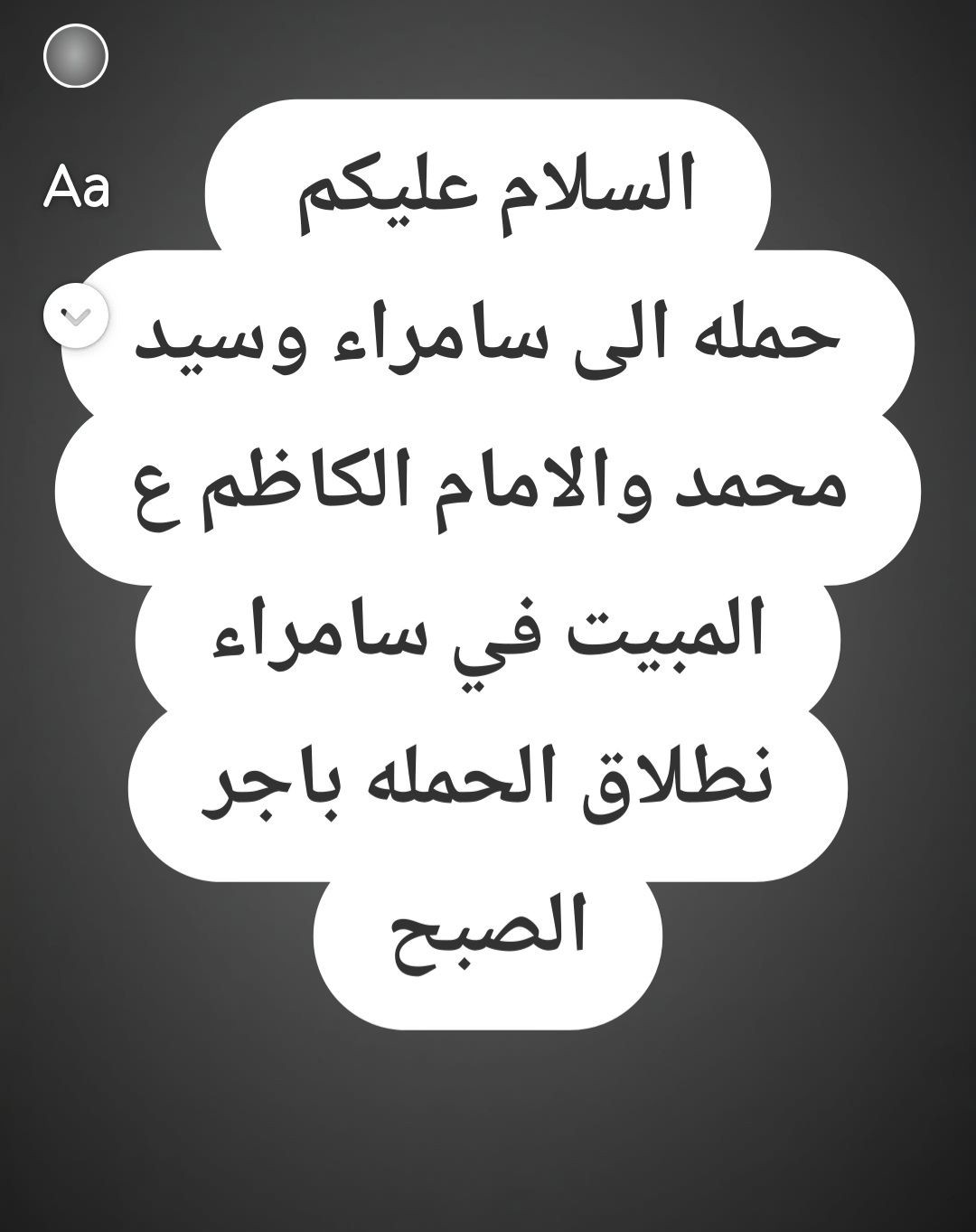Tap the Aa text style button
The height and width of the screenshot is (1232, 976).
point(77,189)
